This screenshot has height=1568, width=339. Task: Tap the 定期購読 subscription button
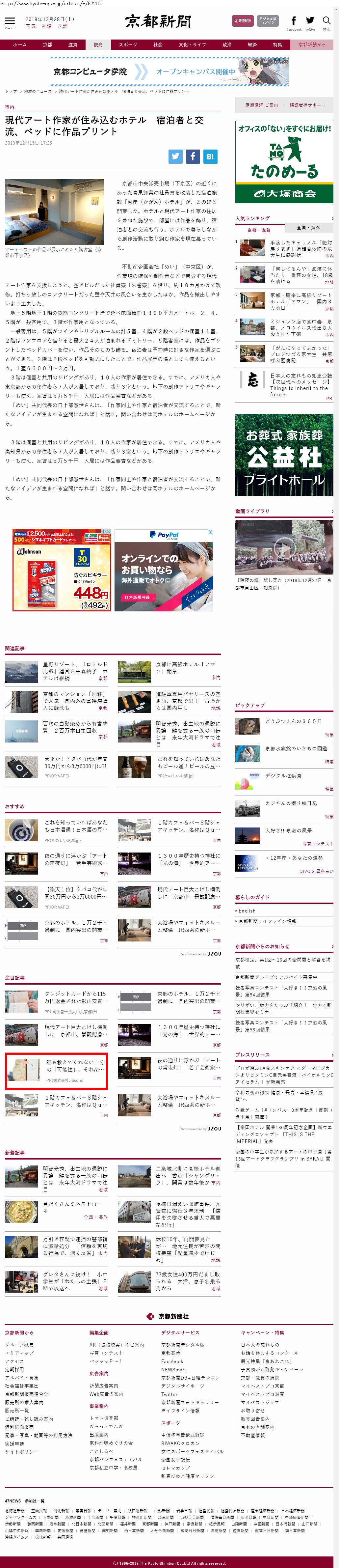click(242, 21)
